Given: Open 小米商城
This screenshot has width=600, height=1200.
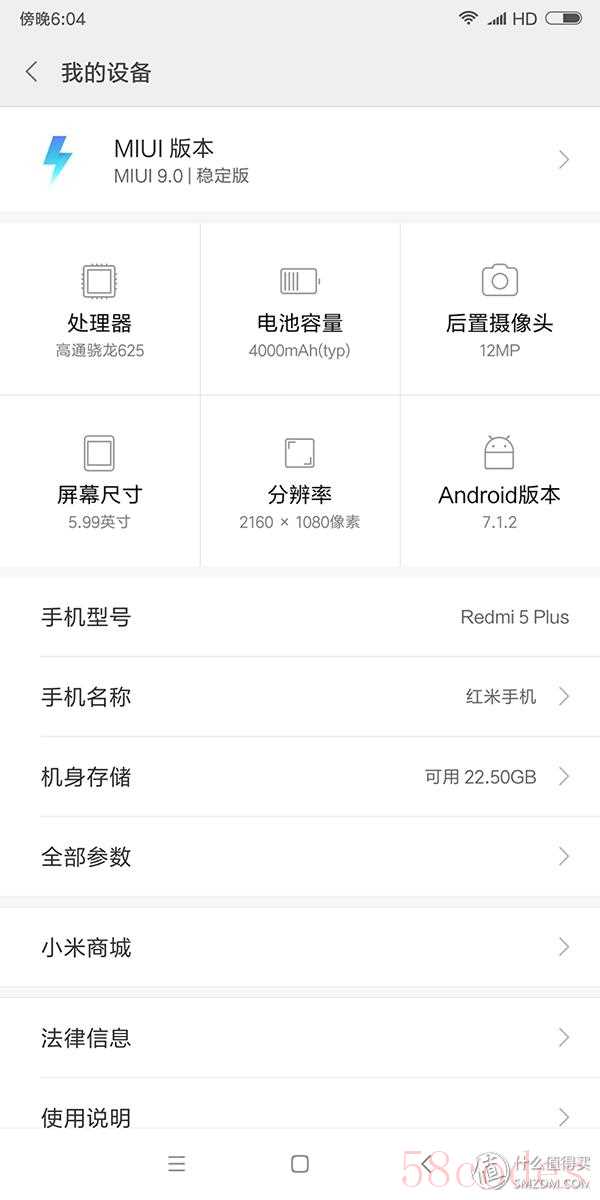Looking at the screenshot, I should coord(300,947).
